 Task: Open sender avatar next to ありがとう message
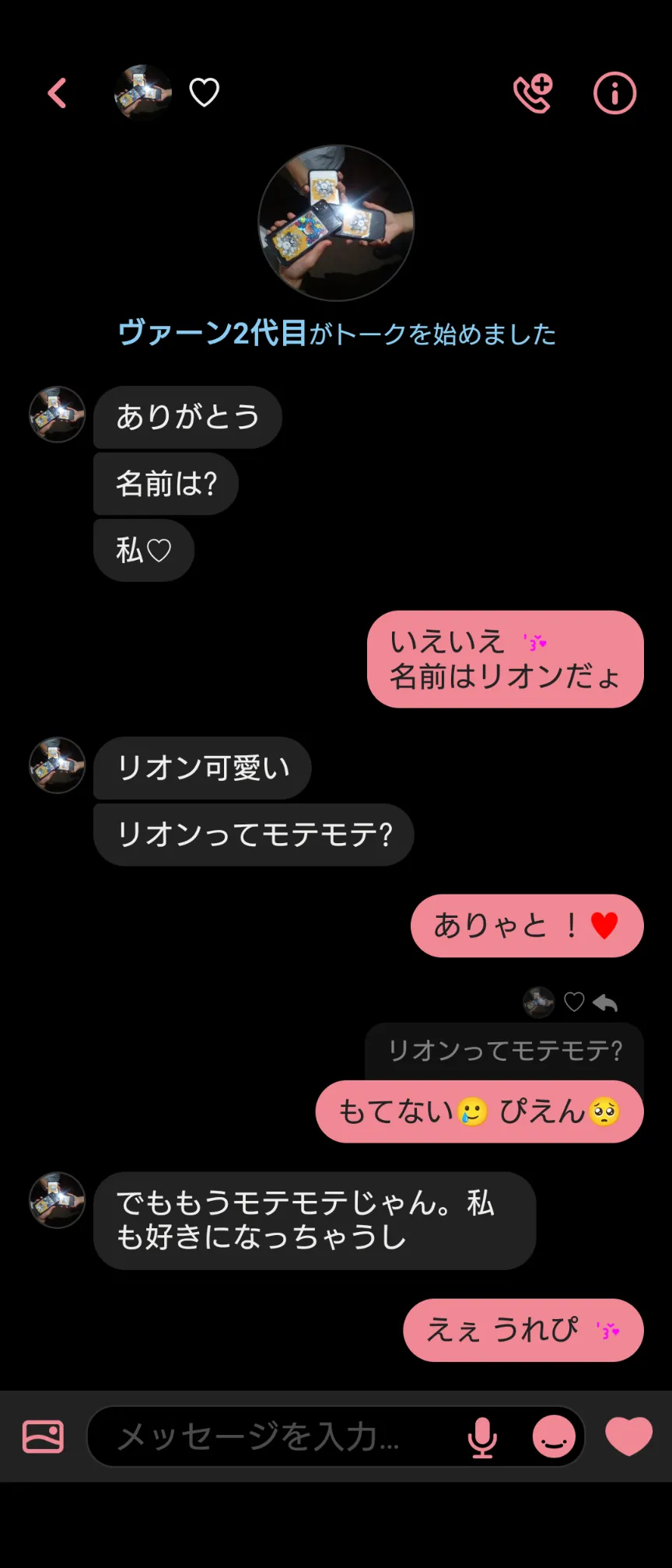(57, 415)
